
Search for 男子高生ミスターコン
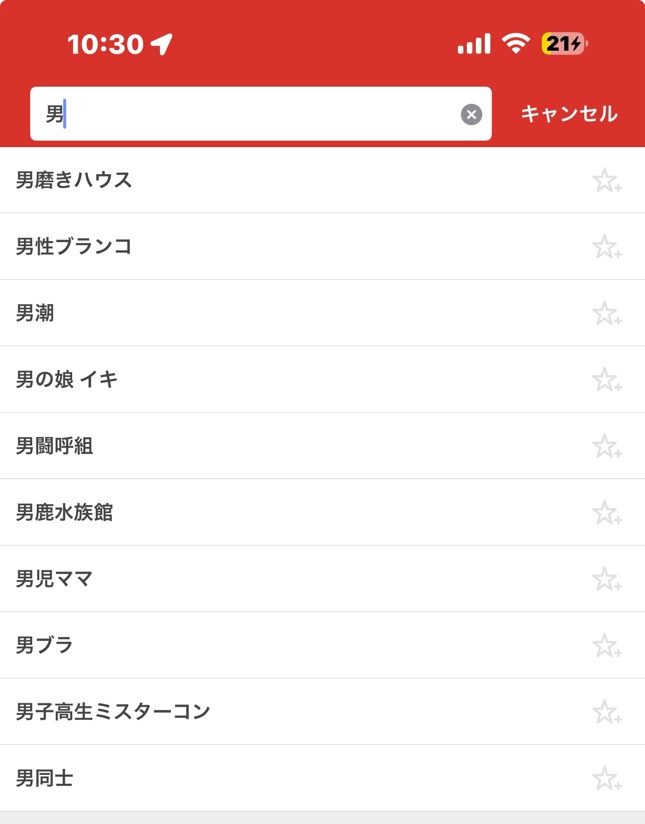pyautogui.click(x=113, y=712)
